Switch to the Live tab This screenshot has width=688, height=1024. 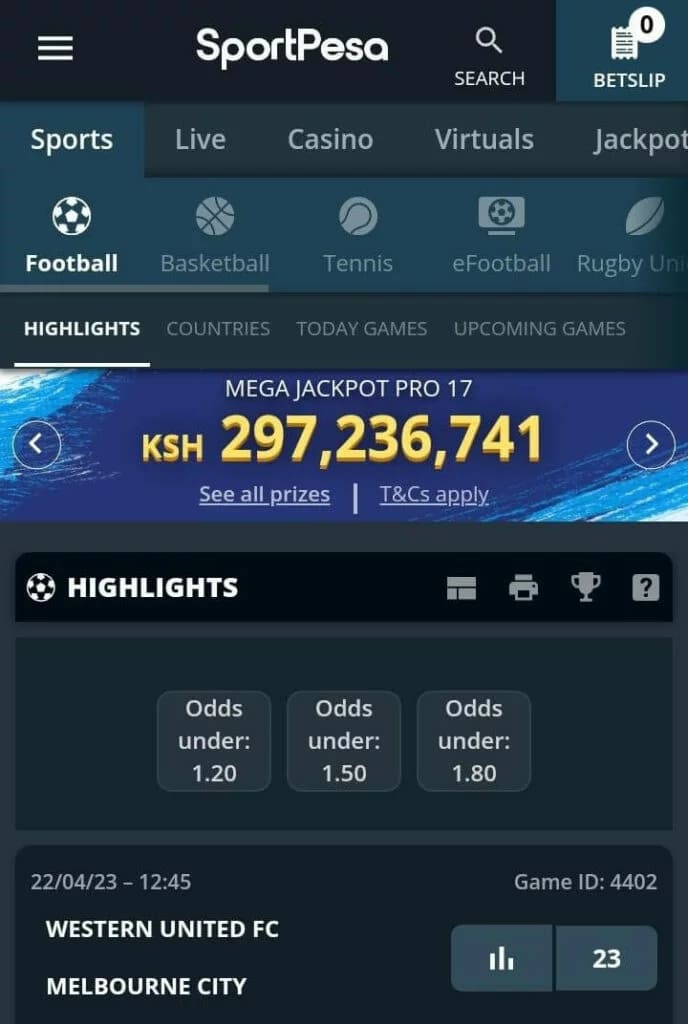point(200,140)
